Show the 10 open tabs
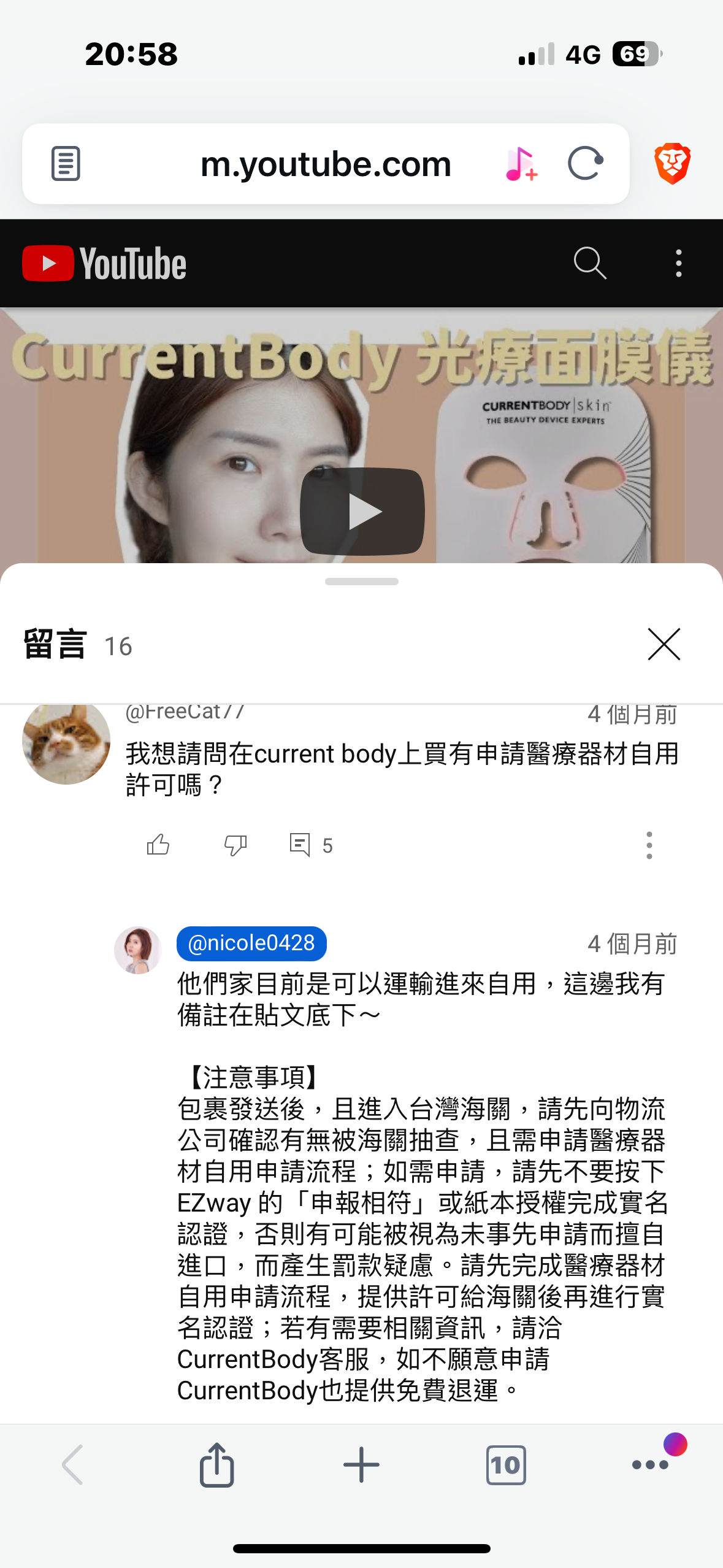Viewport: 723px width, 1568px height. tap(506, 1465)
